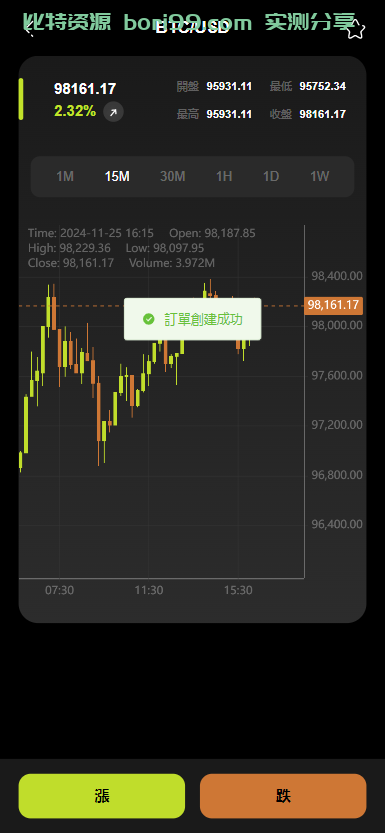
Task: Tap the arrow icon beside 2.32%
Action: tap(113, 112)
